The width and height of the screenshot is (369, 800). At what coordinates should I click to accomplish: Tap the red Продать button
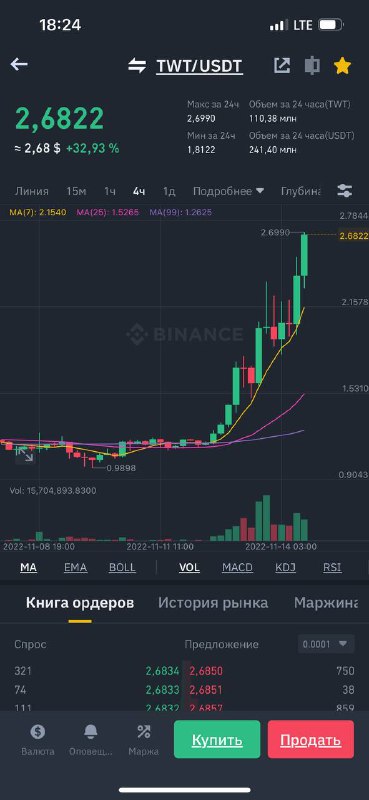point(311,739)
